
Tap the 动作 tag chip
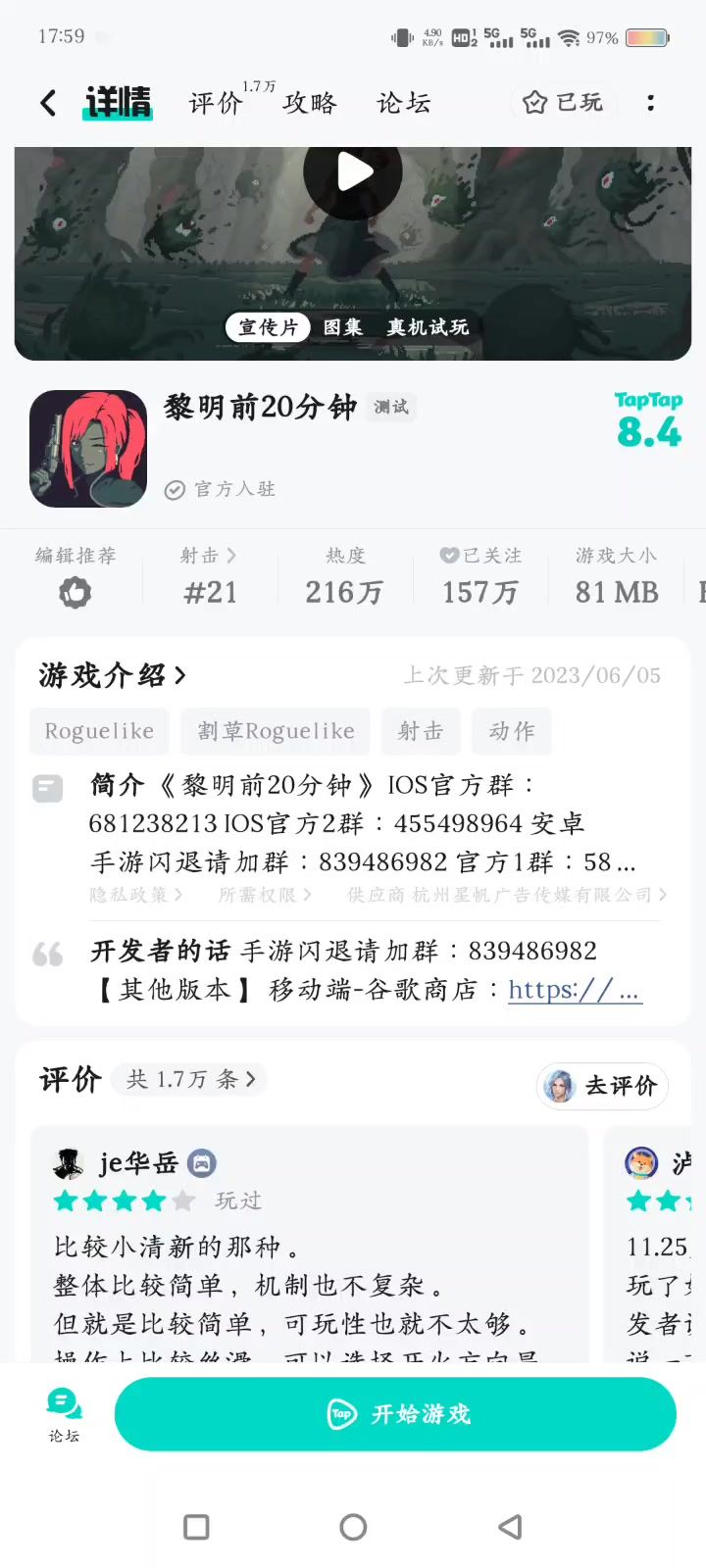tap(512, 731)
